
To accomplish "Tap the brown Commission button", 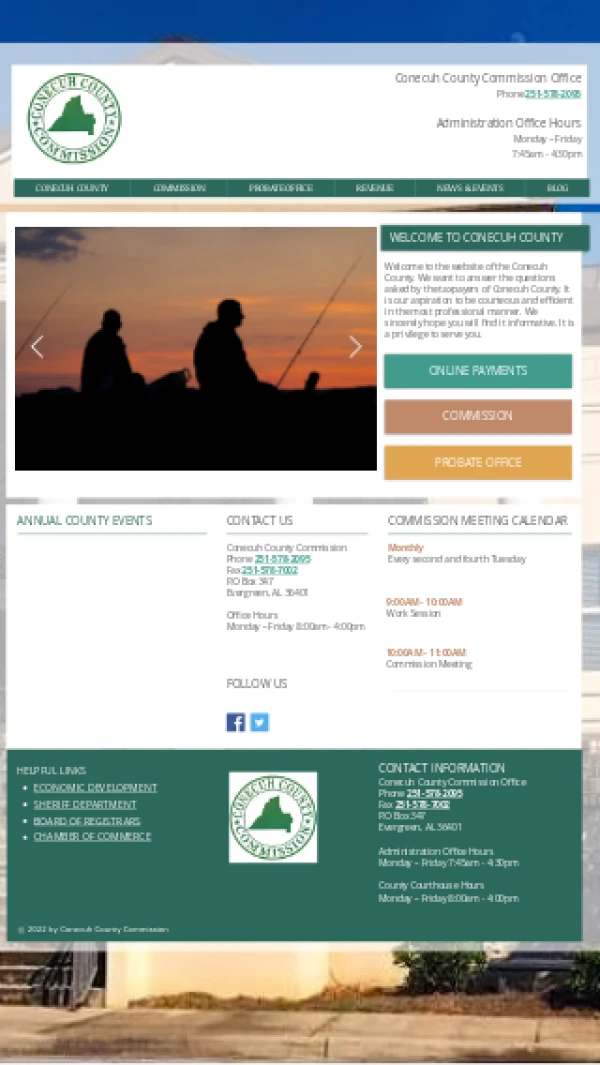I will 478,416.
